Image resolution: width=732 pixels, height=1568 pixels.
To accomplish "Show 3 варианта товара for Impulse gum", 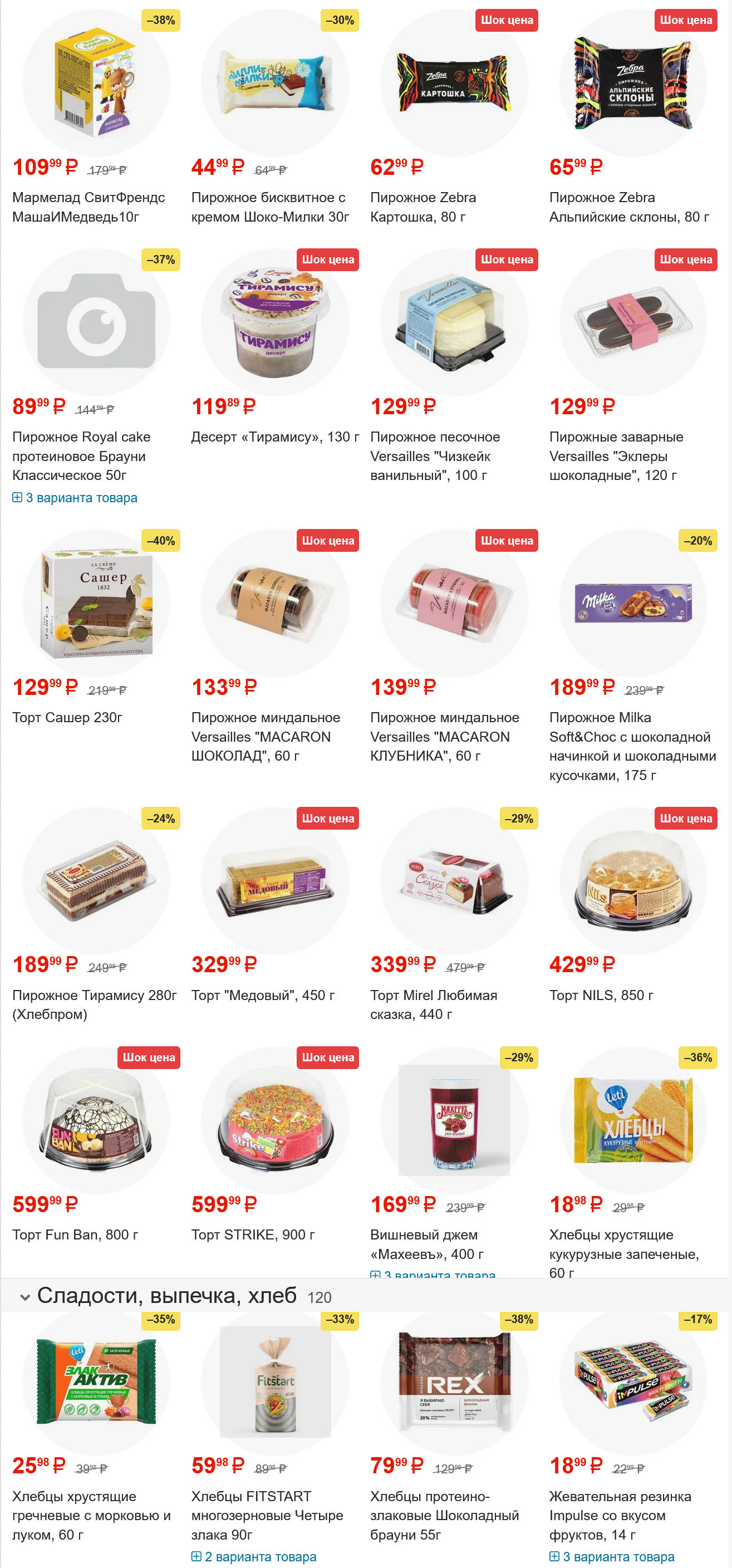I will 617,1556.
